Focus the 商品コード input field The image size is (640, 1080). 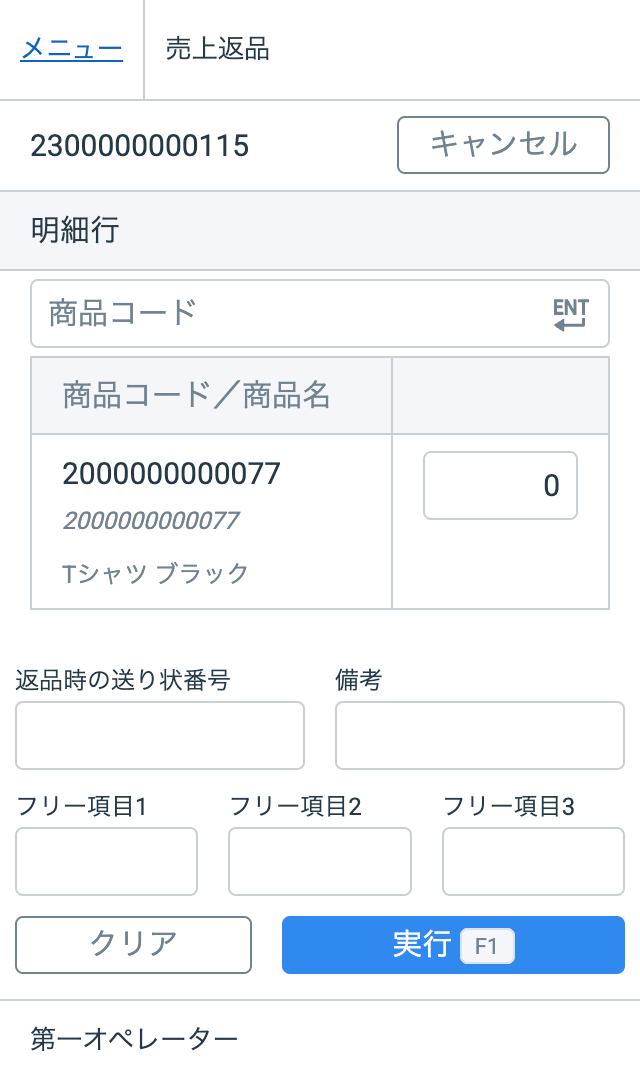[320, 313]
